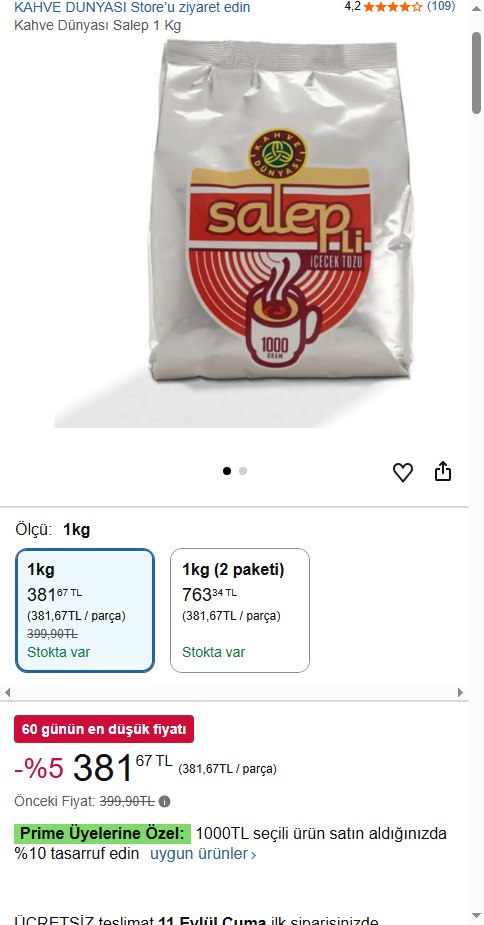Share this product
484x925 pixels.
(443, 471)
